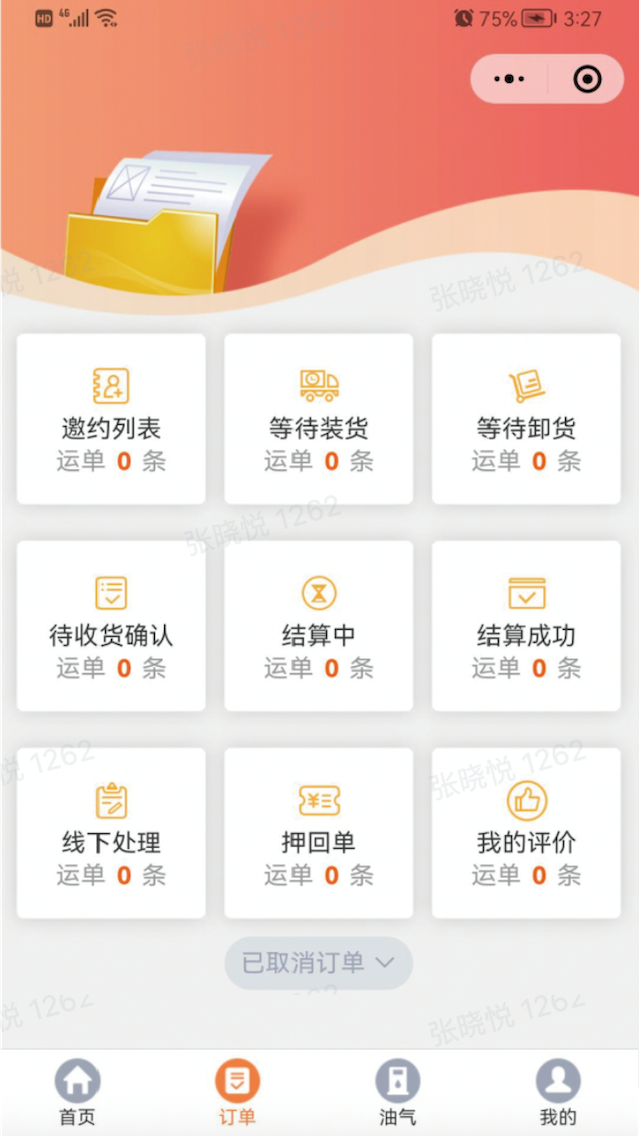This screenshot has width=639, height=1136.
Task: View 等待装货 waybills
Action: coord(319,418)
